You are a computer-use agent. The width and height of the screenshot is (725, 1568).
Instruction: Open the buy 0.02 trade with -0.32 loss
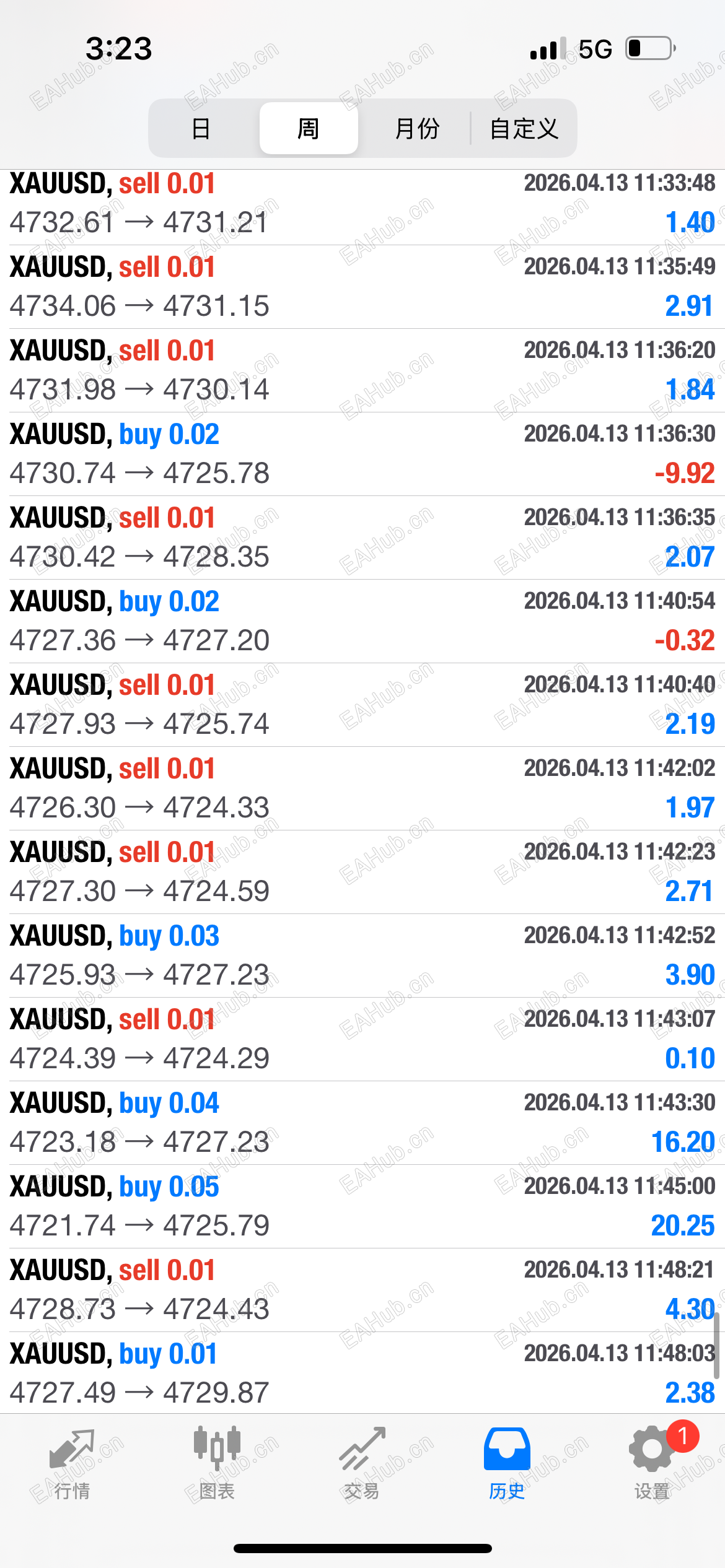pos(362,621)
